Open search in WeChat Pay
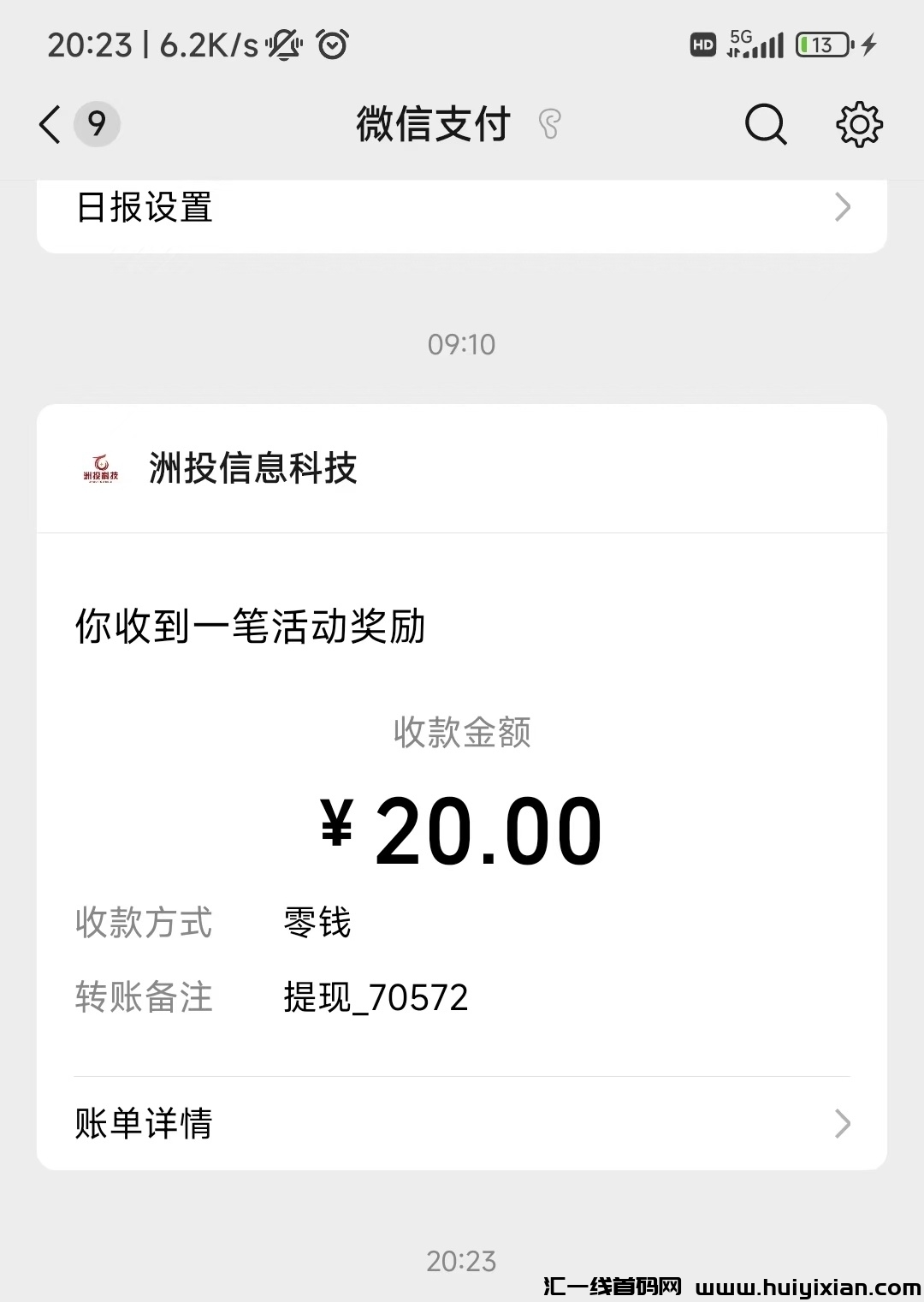Screen dimensions: 924x1302 pyautogui.click(x=765, y=125)
